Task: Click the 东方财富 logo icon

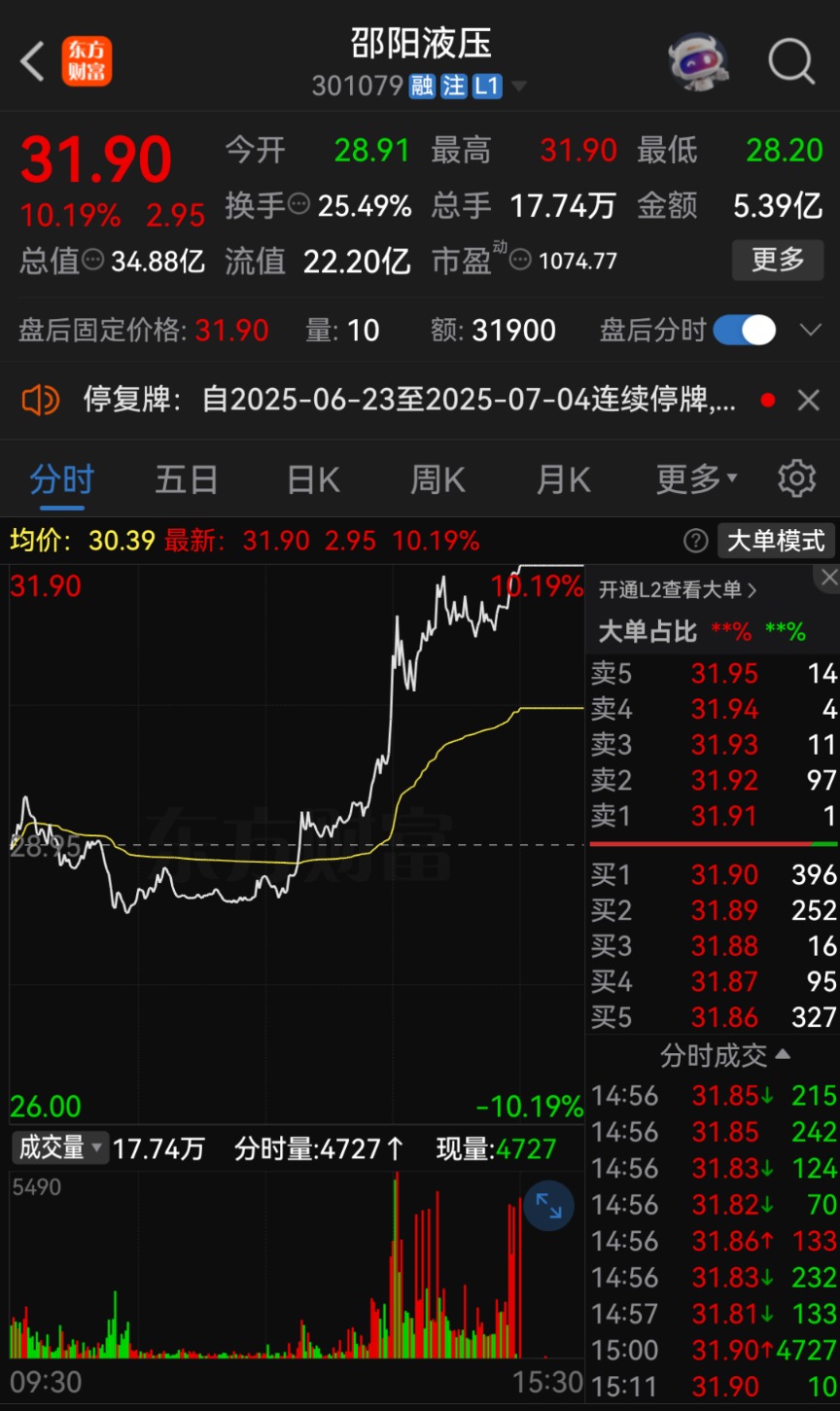Action: pyautogui.click(x=87, y=61)
